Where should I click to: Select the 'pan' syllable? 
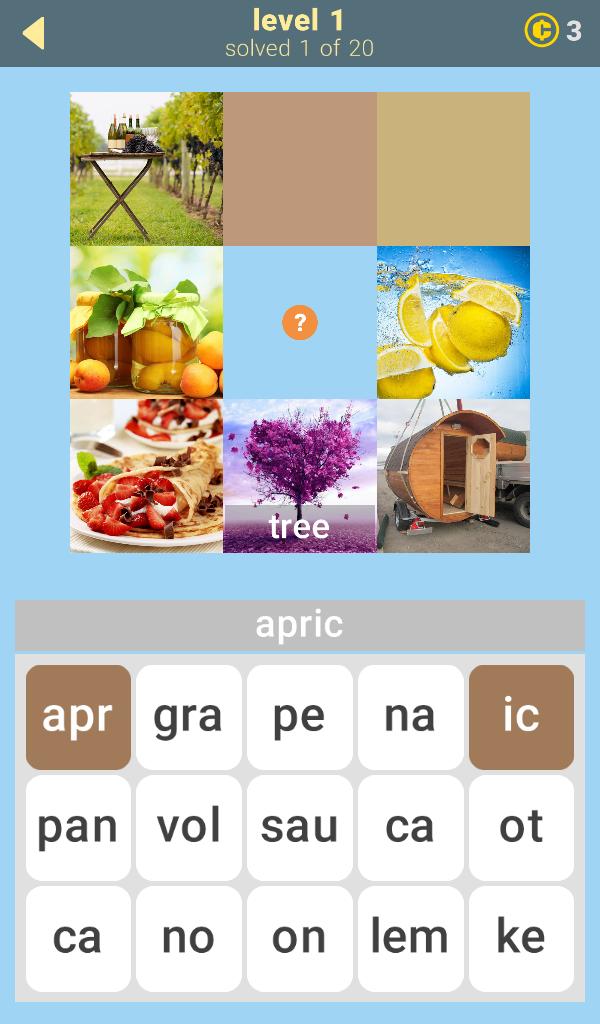click(x=78, y=827)
